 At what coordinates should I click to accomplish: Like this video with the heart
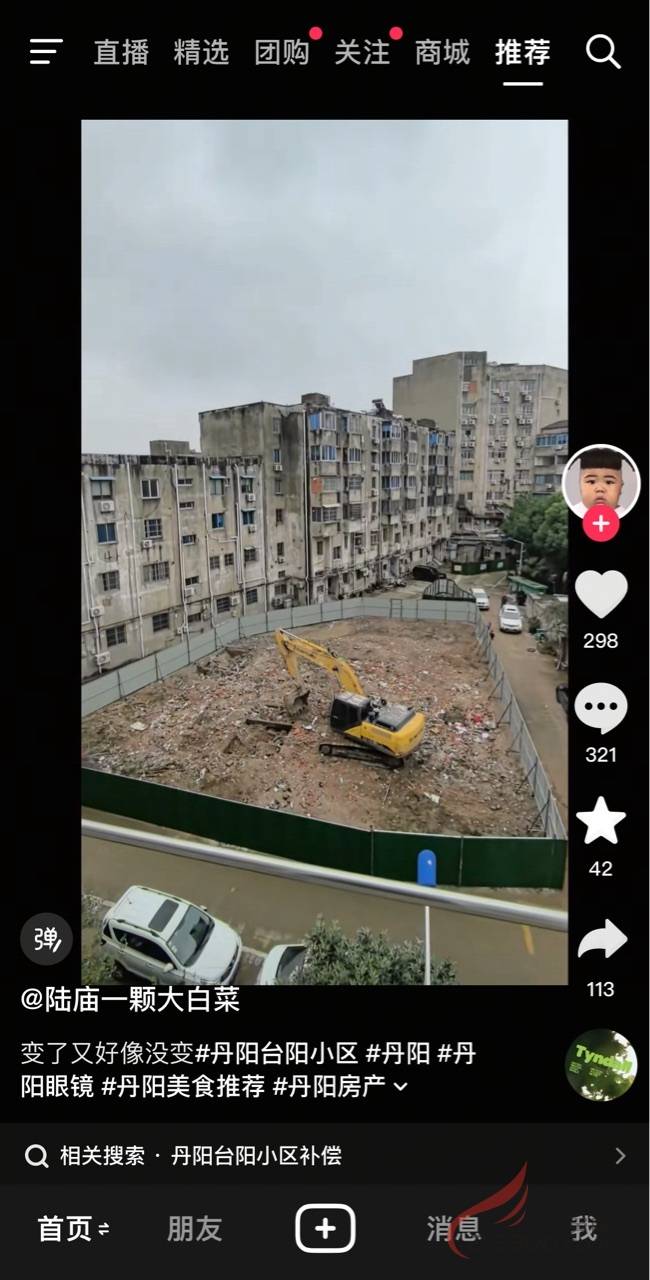tap(601, 595)
